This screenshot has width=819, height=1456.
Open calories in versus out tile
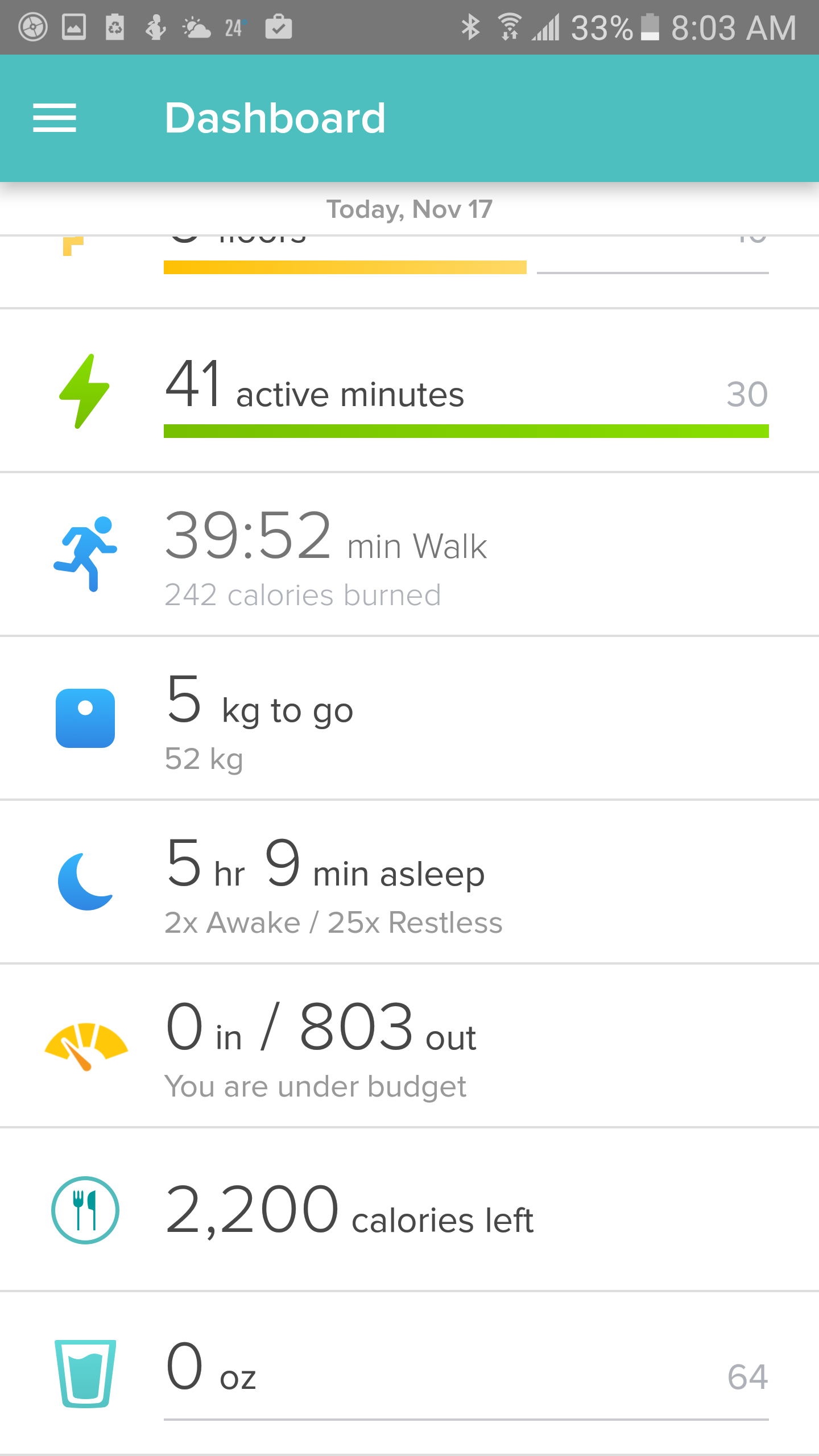click(x=409, y=1045)
